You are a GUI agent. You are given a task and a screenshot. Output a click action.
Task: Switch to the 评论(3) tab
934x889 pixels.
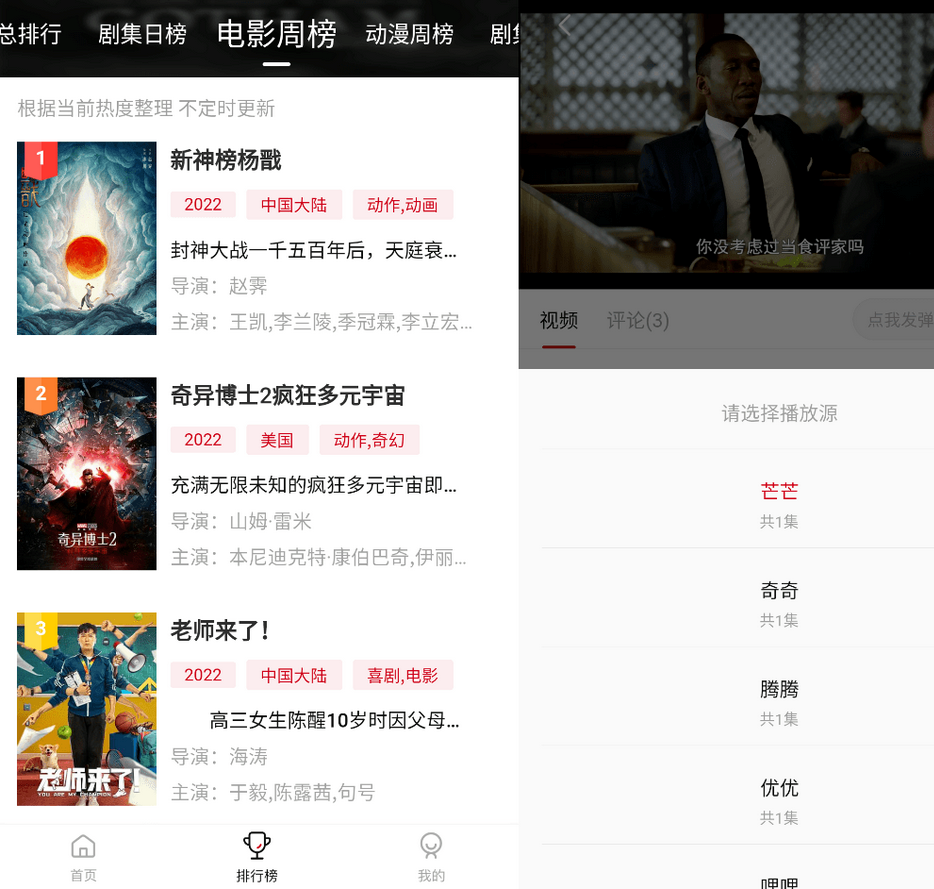pyautogui.click(x=638, y=321)
